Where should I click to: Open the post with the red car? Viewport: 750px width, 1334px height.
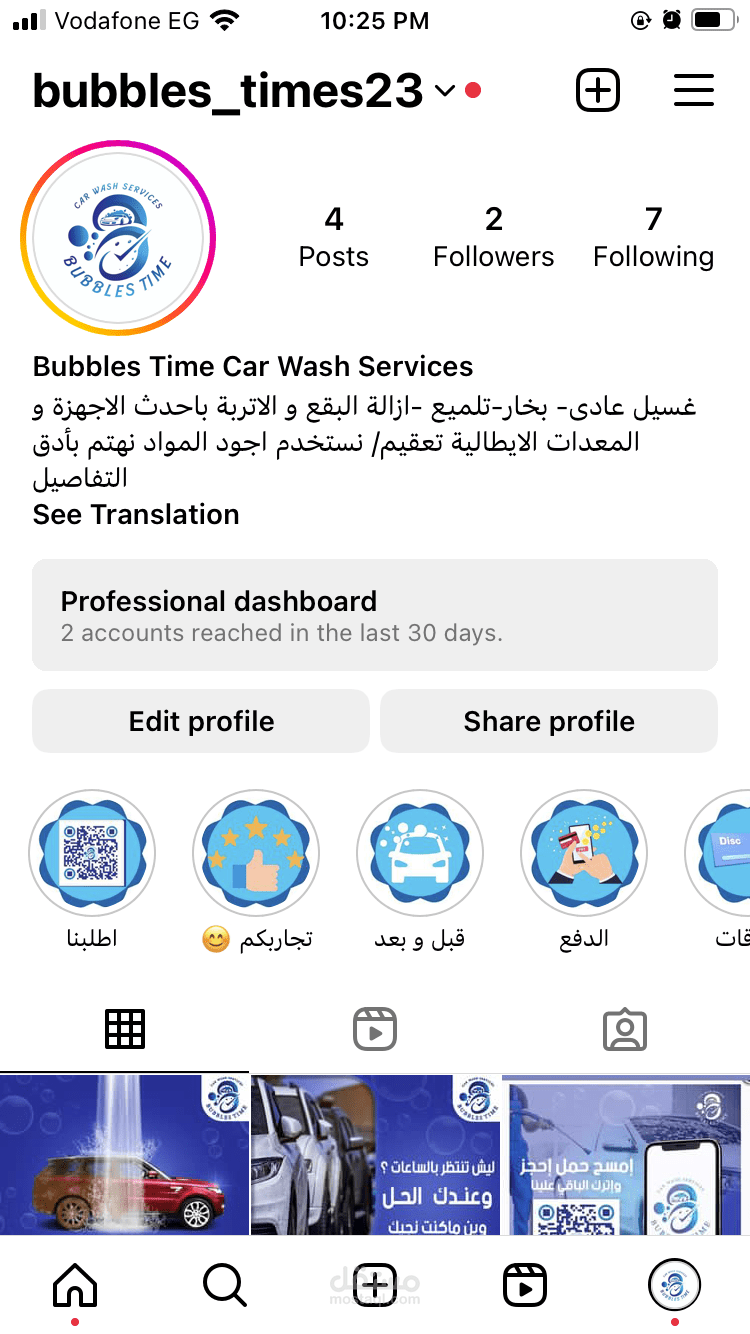click(x=124, y=1155)
